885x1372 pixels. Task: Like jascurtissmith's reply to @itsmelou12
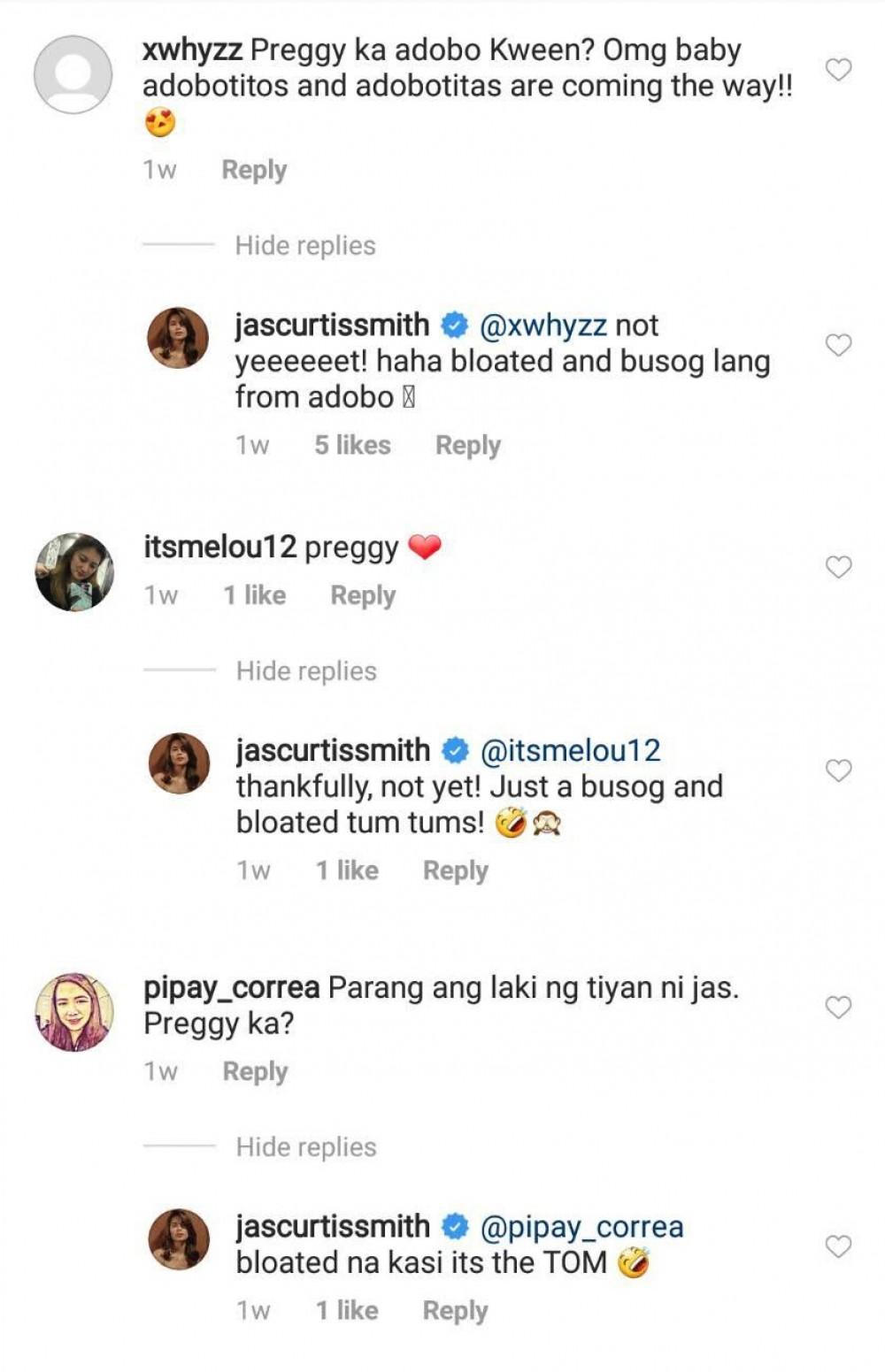click(838, 770)
